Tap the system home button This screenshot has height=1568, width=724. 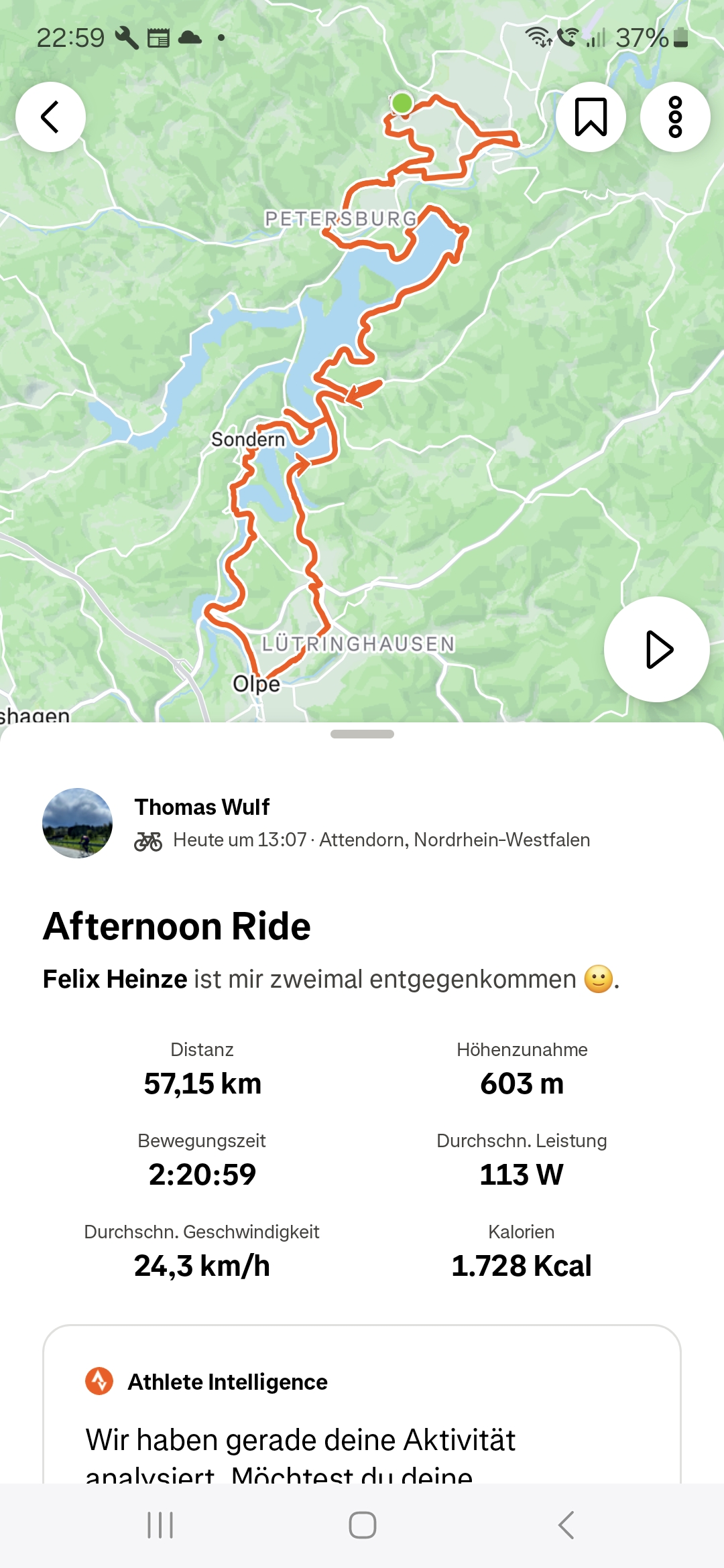[x=362, y=1525]
